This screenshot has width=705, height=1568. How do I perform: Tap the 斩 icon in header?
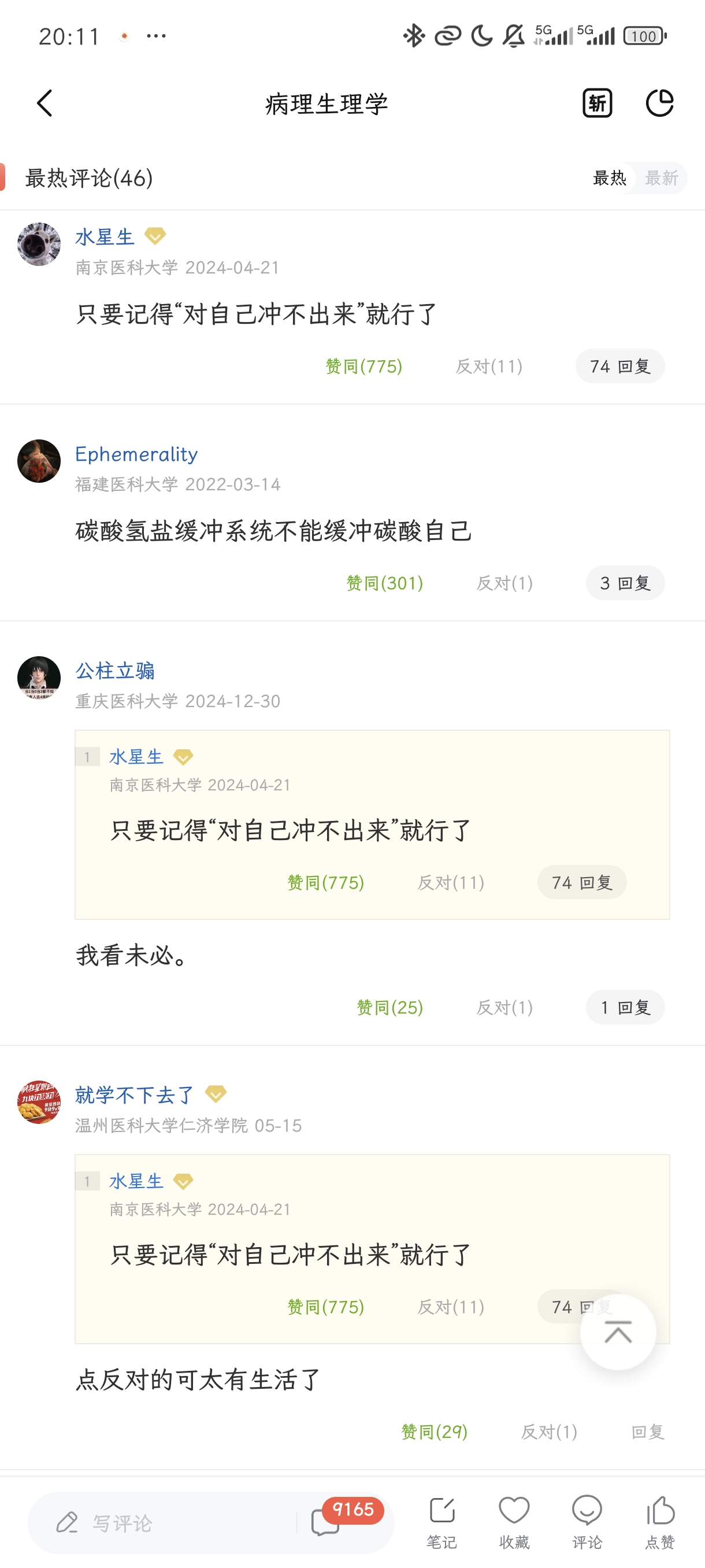(x=597, y=103)
